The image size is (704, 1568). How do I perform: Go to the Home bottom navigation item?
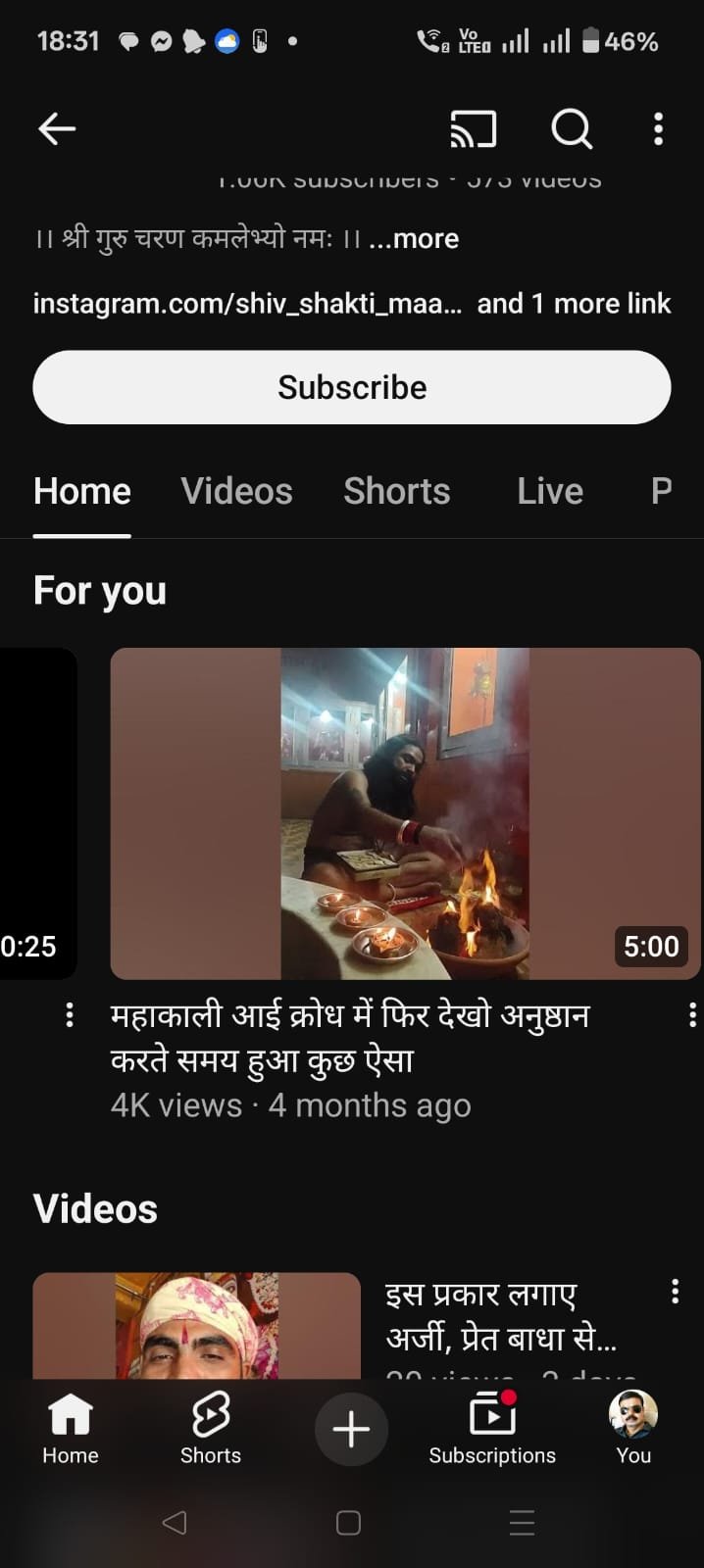(x=71, y=1429)
